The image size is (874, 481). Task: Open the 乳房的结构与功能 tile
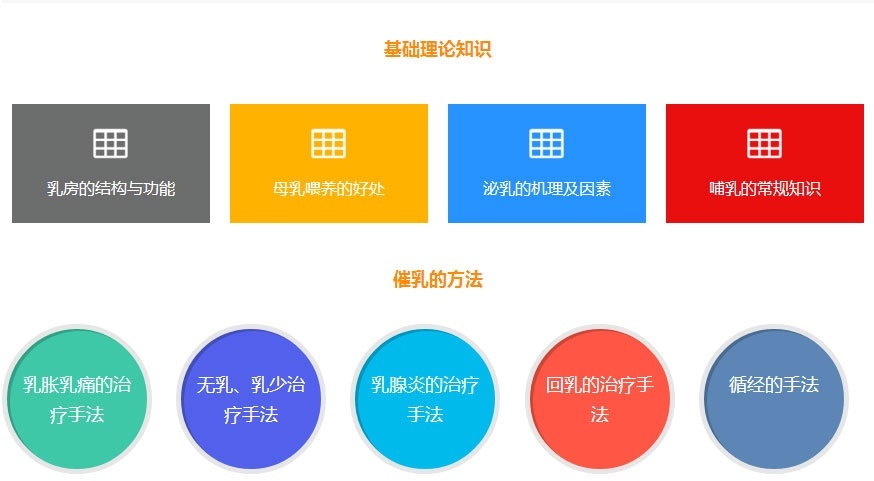[x=111, y=163]
